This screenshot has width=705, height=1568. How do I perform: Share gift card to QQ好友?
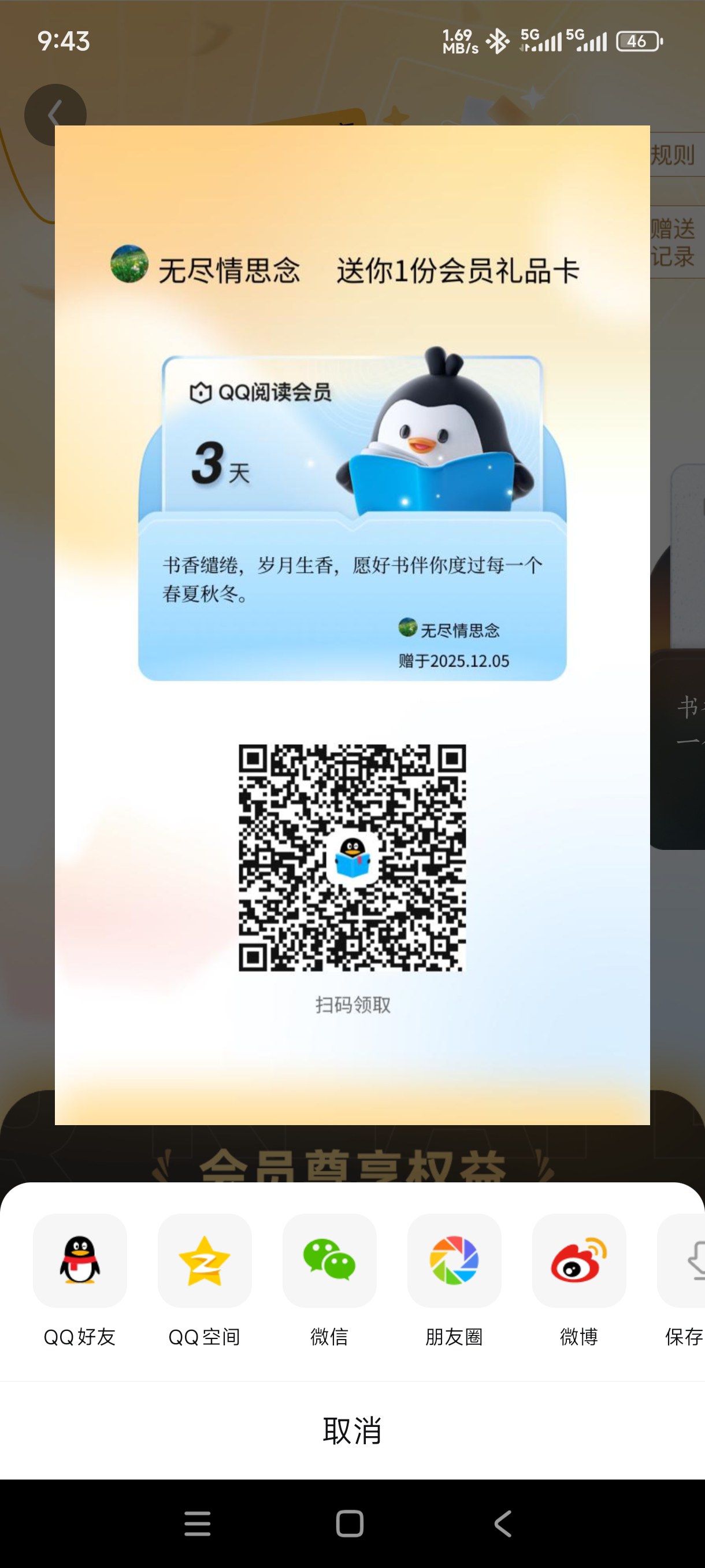coord(80,1260)
